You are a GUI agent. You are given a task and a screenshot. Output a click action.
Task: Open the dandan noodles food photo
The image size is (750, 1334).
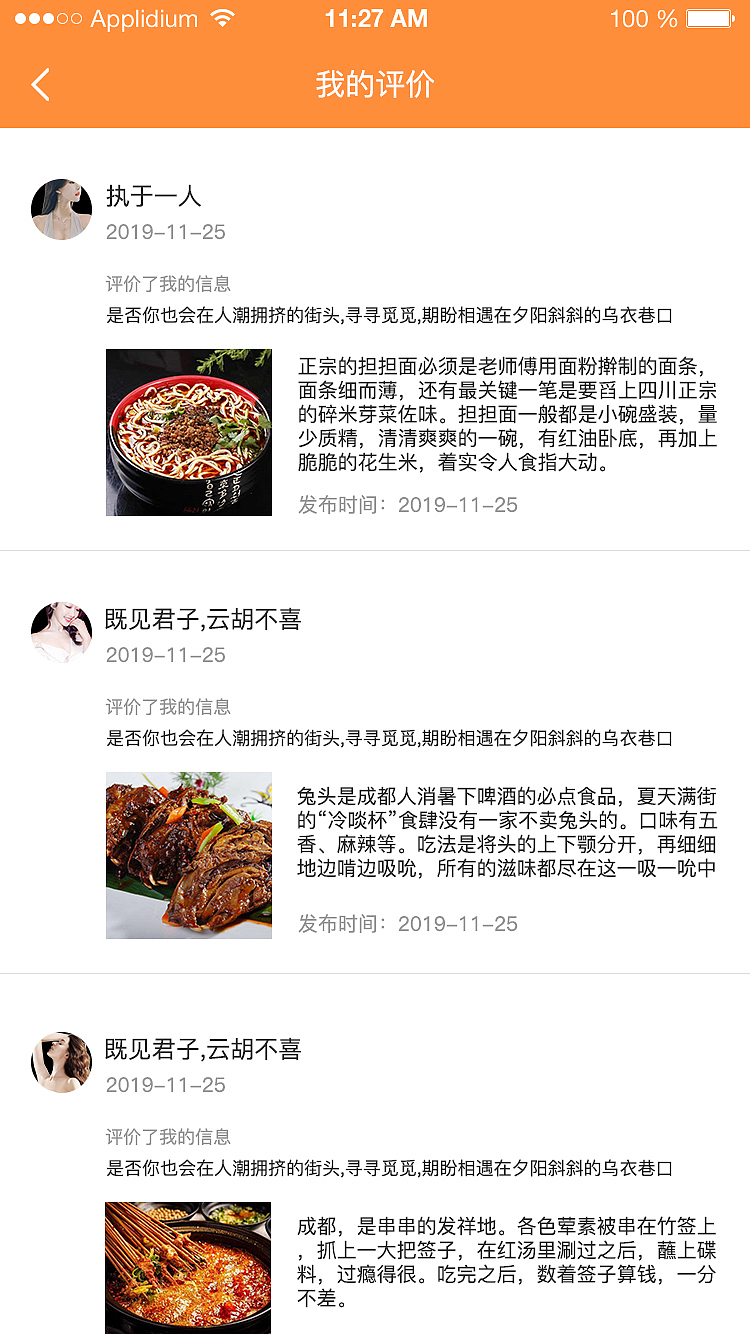[188, 432]
